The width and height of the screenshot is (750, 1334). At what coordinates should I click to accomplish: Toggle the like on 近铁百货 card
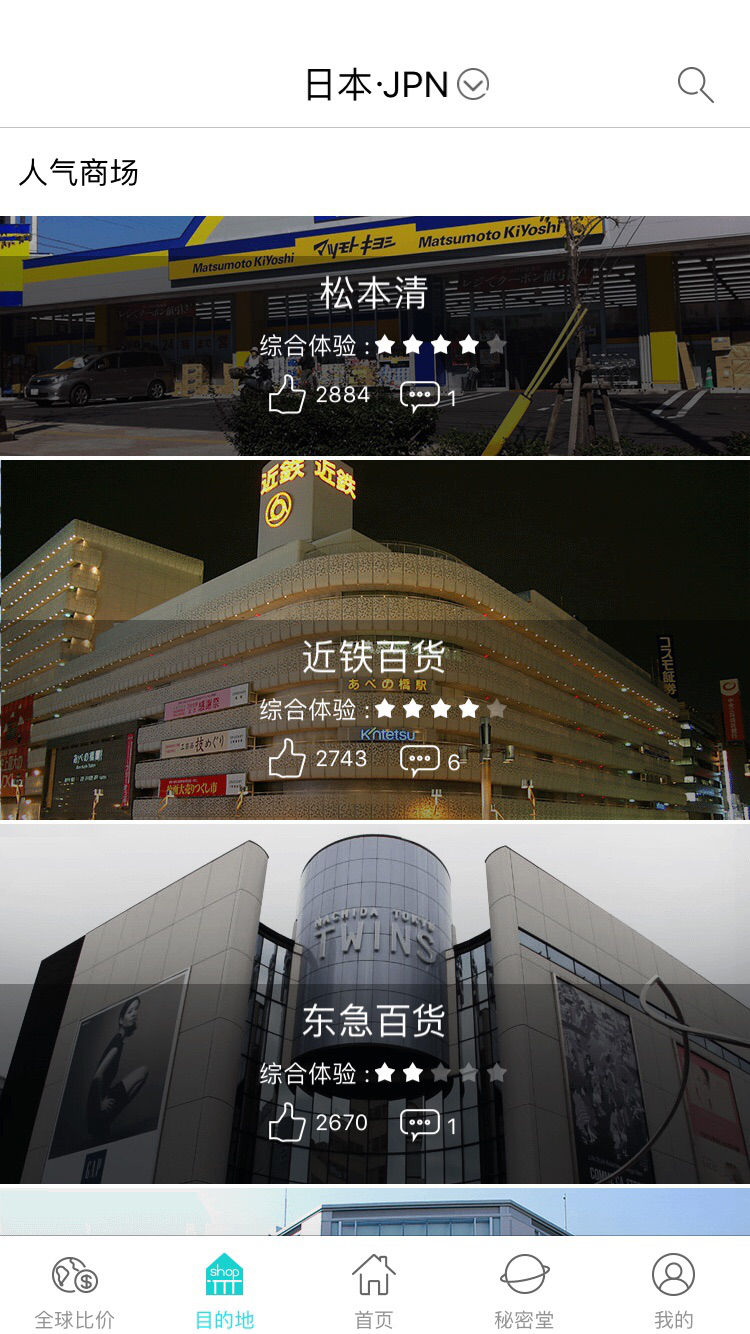point(291,757)
